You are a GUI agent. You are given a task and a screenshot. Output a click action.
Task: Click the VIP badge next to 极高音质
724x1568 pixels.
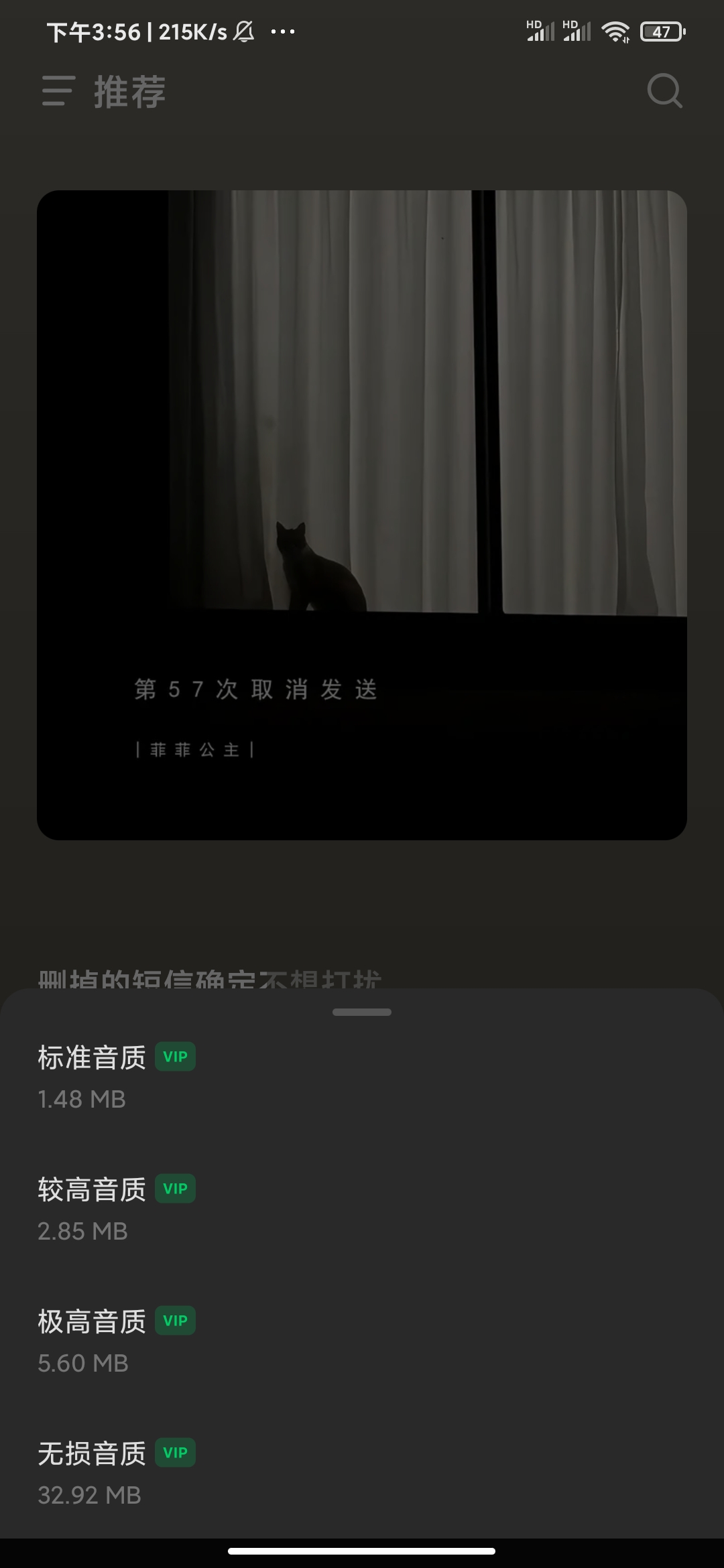coord(175,1319)
